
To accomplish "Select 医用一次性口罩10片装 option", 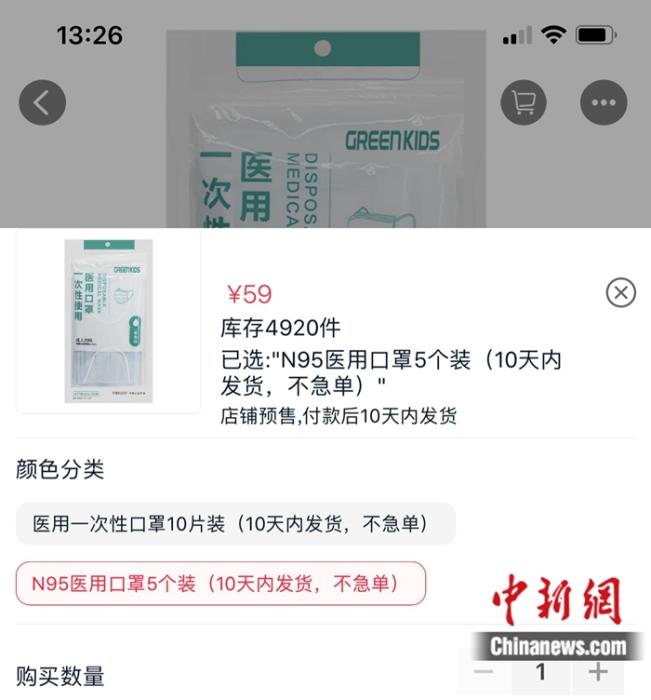I will 235,524.
